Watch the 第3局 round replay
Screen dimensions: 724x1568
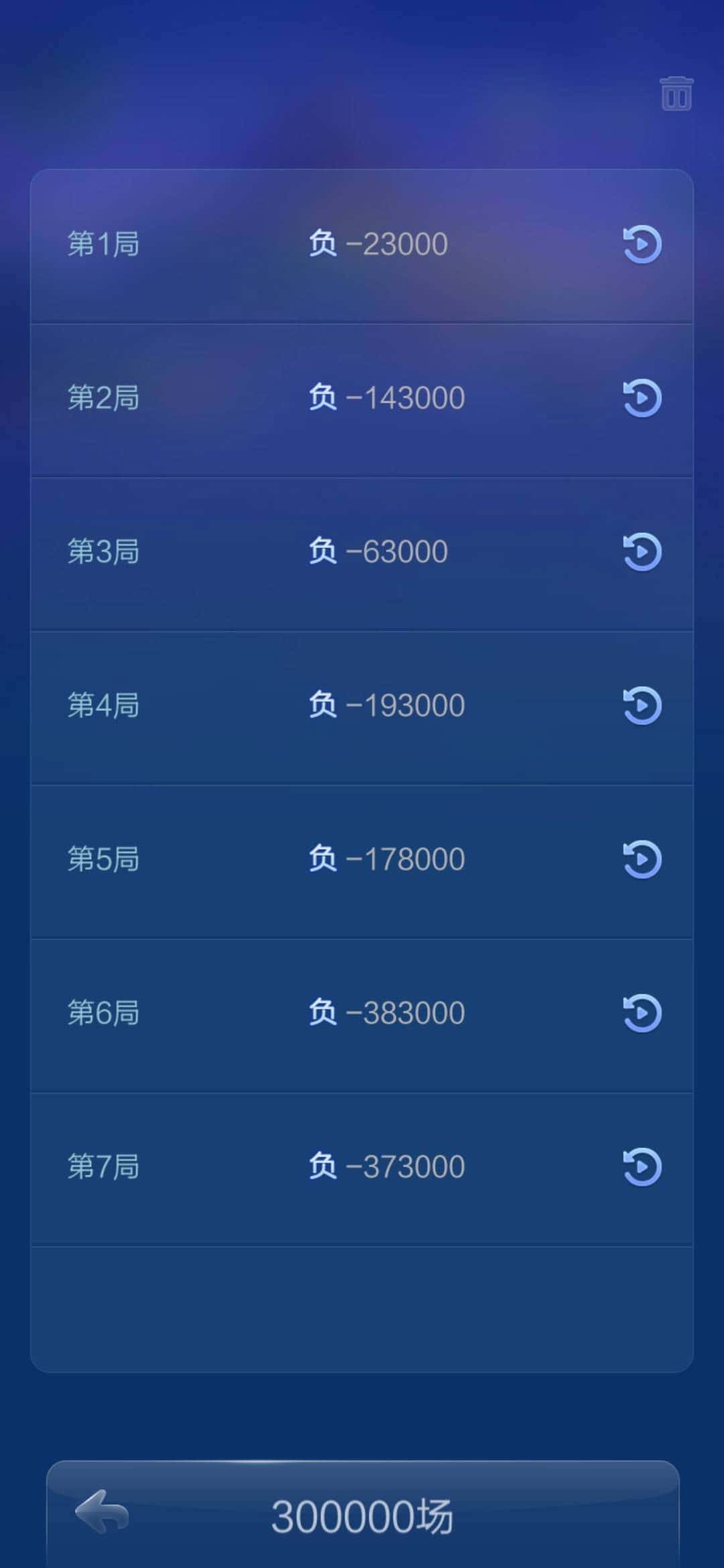coord(640,551)
